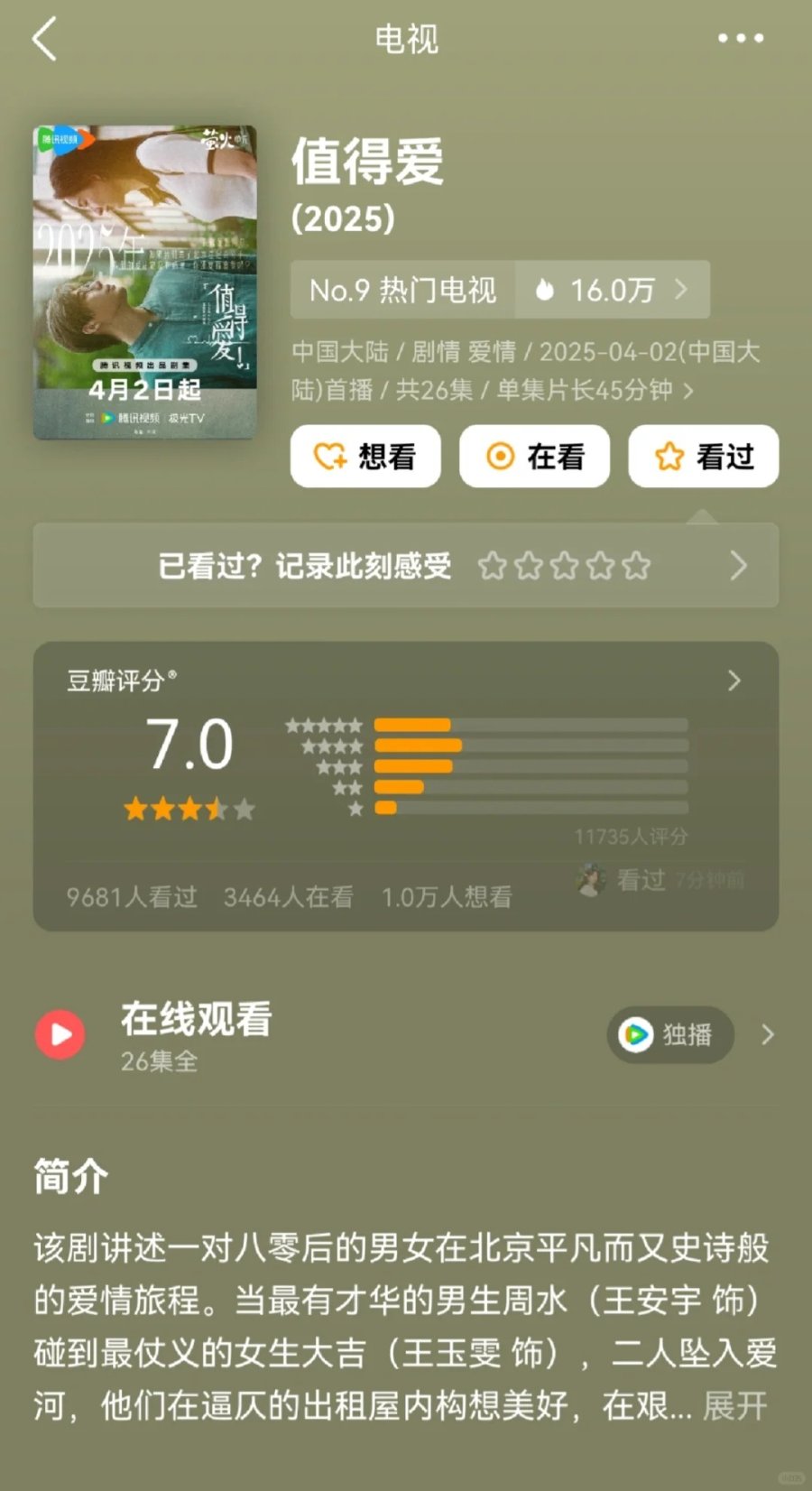The height and width of the screenshot is (1491, 812).
Task: Mark the show as 想看
Action: point(365,457)
